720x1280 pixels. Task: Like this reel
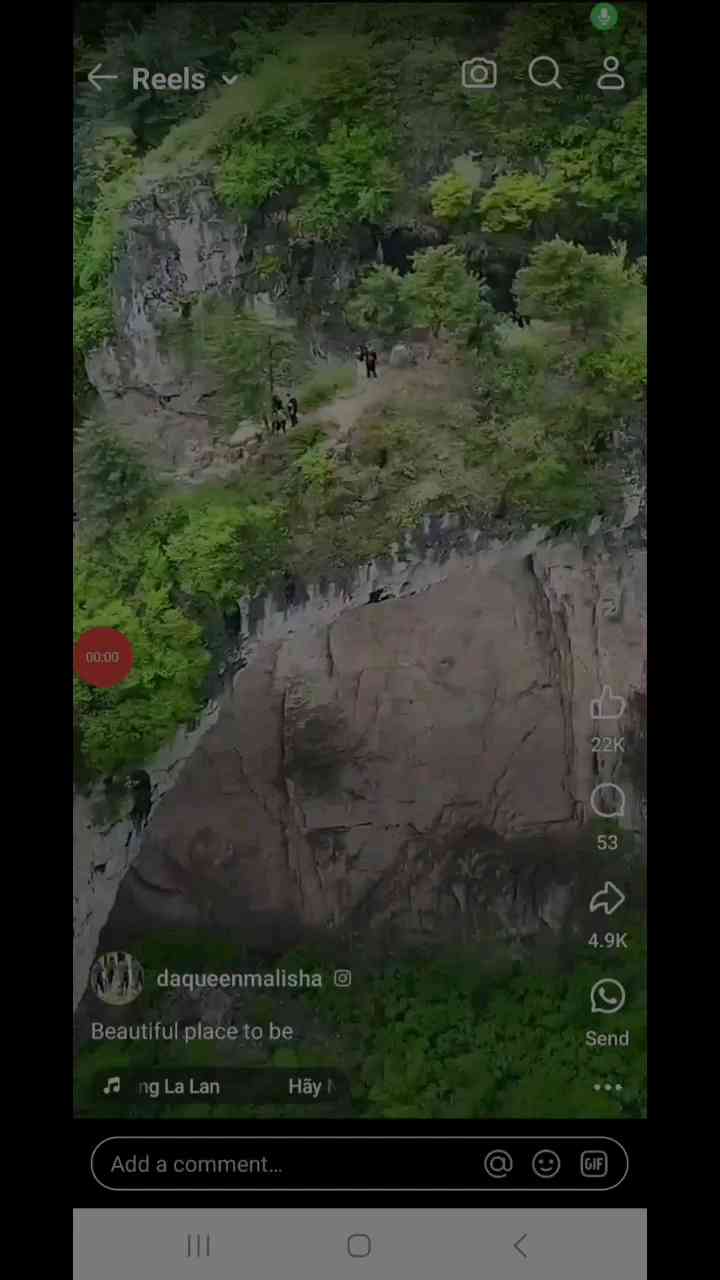point(607,706)
